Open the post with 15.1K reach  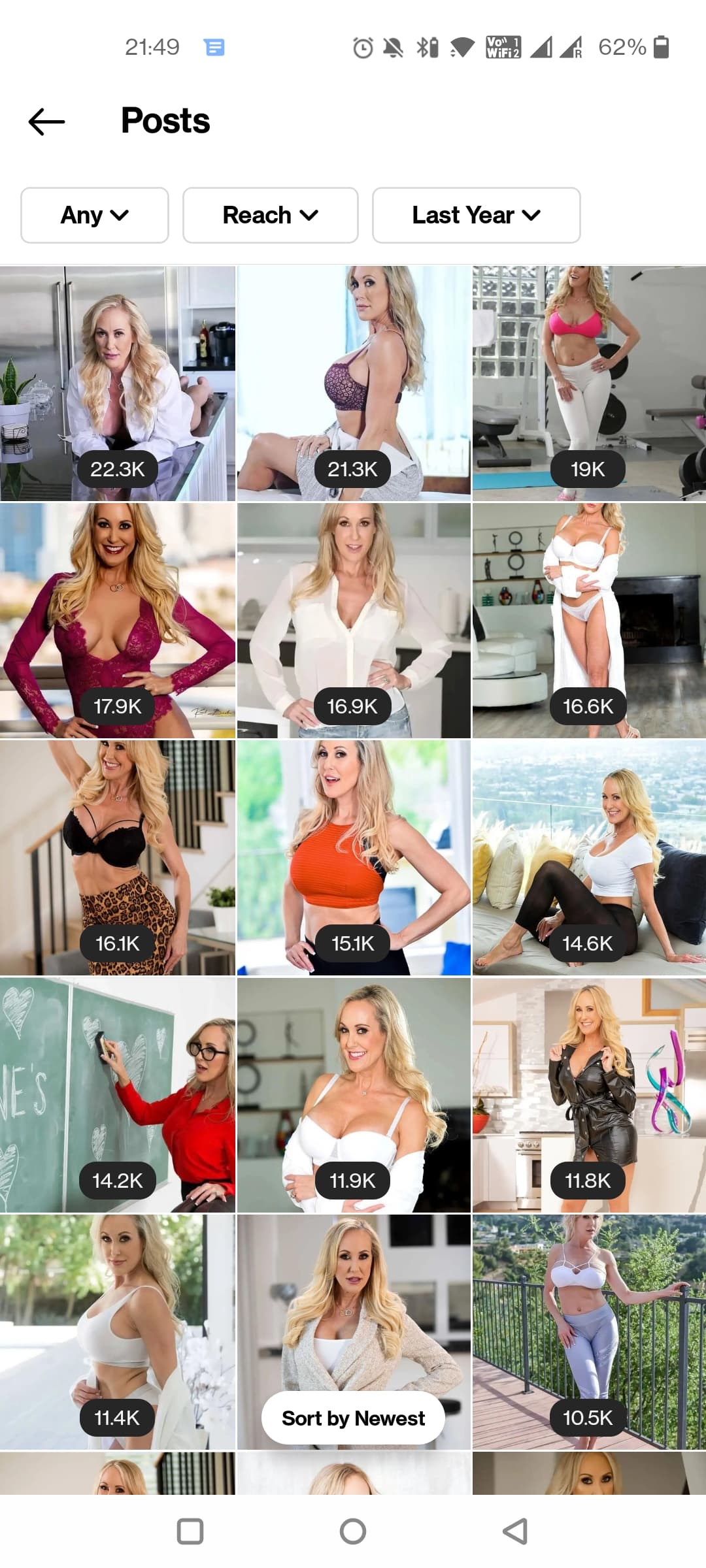(x=354, y=858)
